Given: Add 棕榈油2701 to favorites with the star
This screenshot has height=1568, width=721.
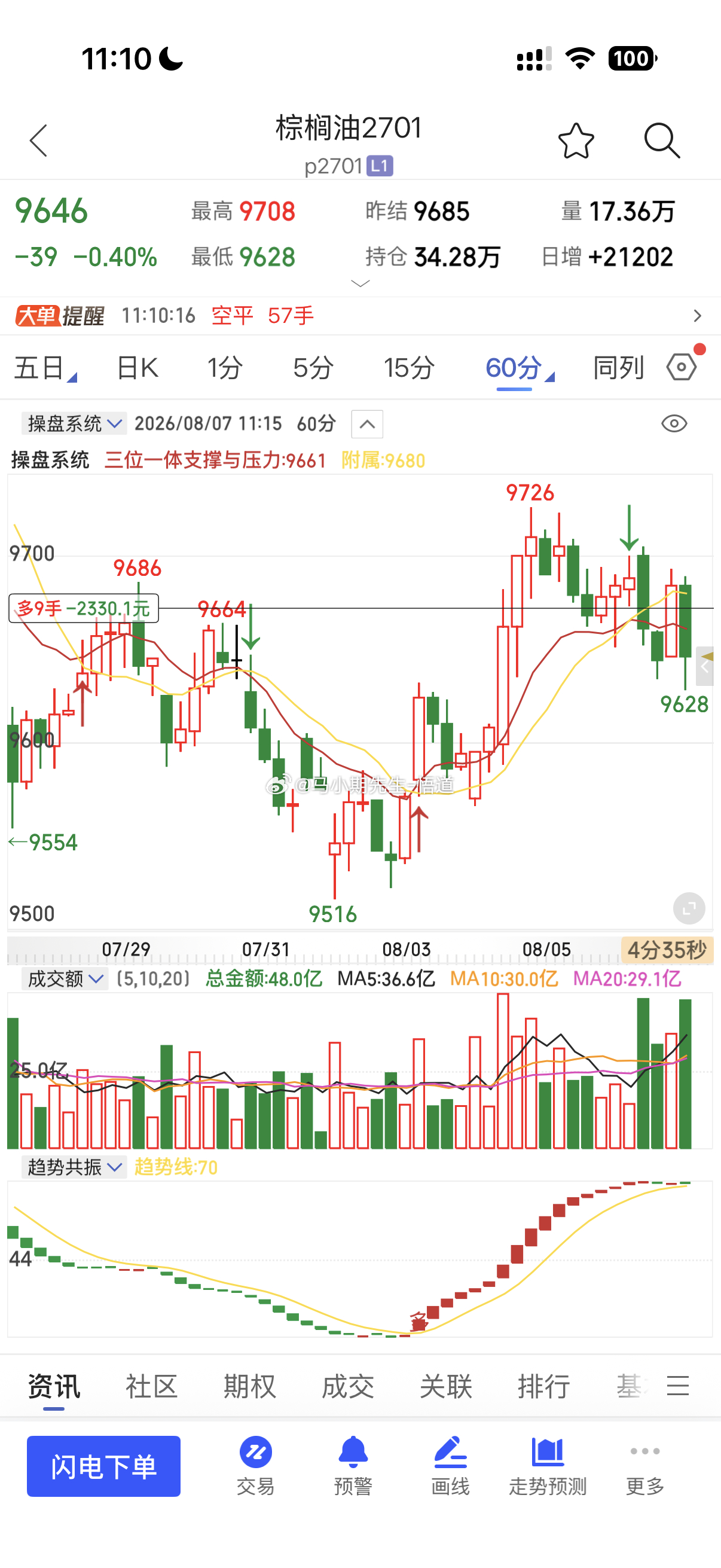Looking at the screenshot, I should tap(576, 141).
